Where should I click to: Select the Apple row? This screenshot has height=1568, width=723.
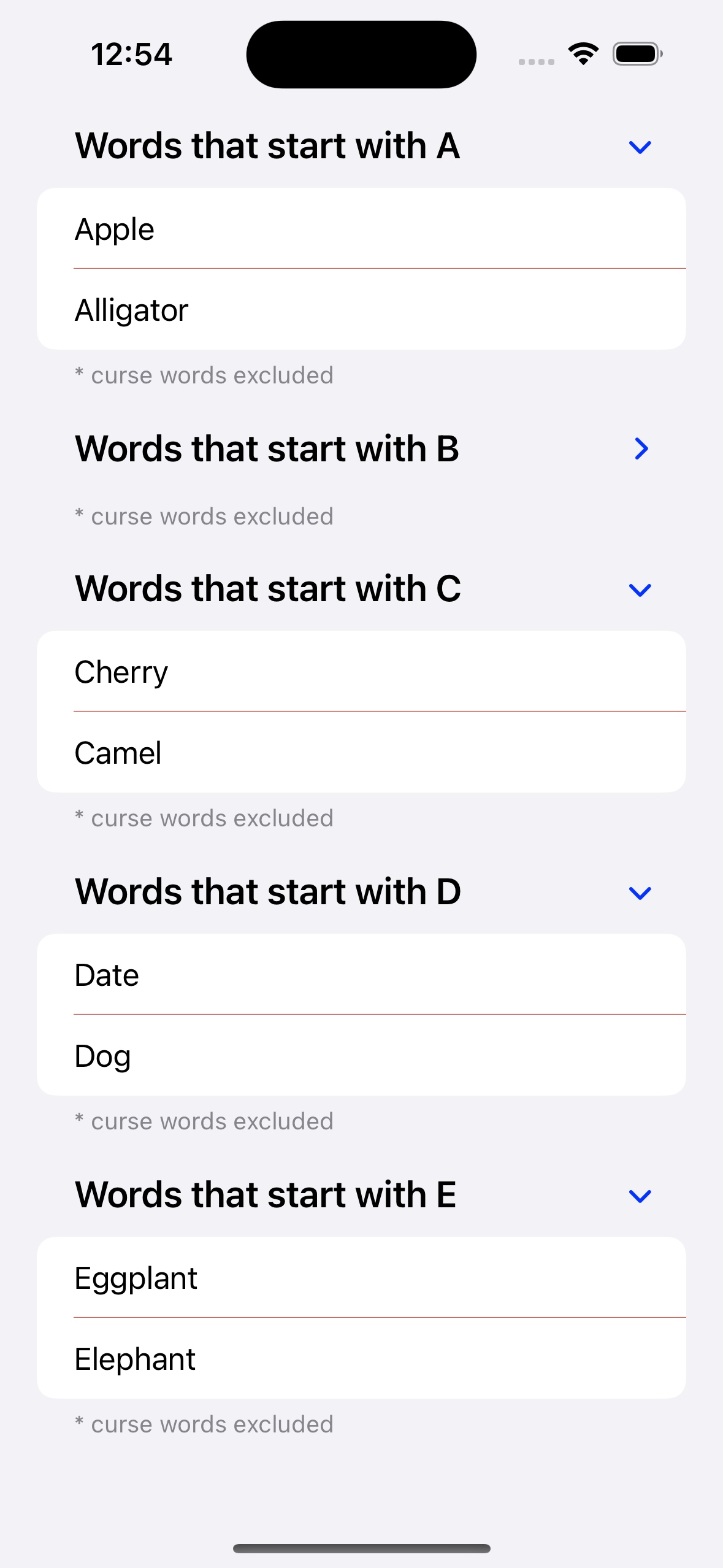point(361,229)
